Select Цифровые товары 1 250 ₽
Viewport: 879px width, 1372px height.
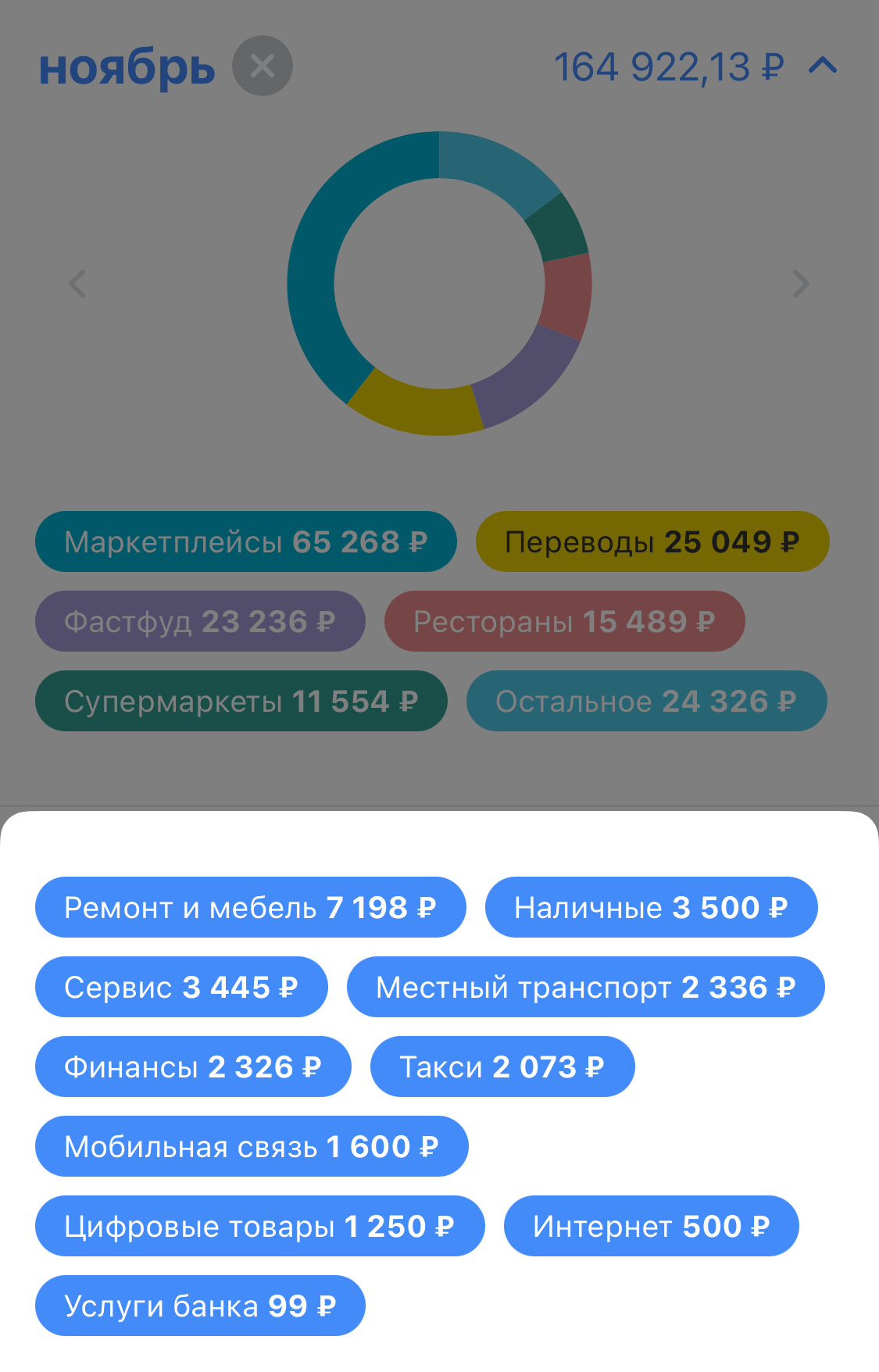click(x=259, y=1226)
